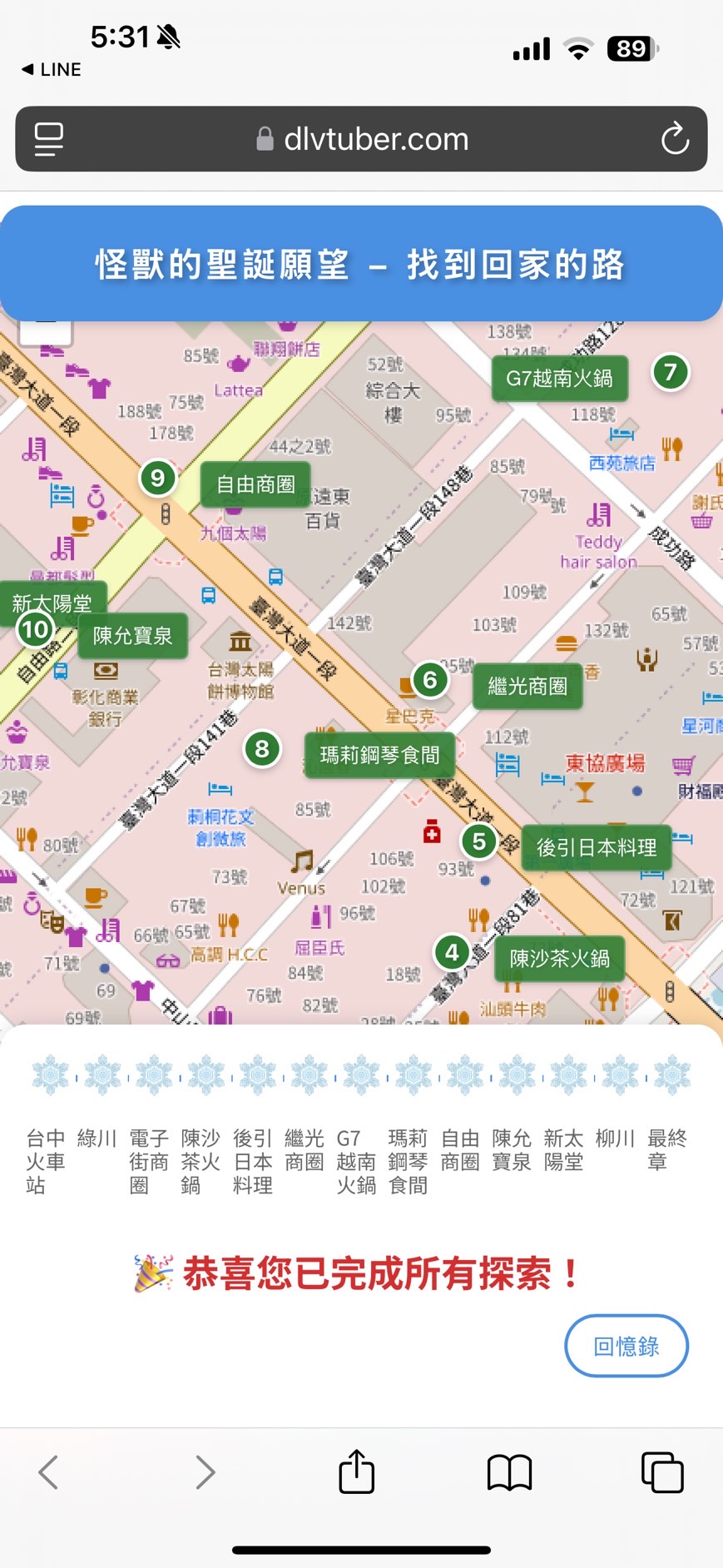
Task: Tap map marker number 10
Action: (33, 631)
